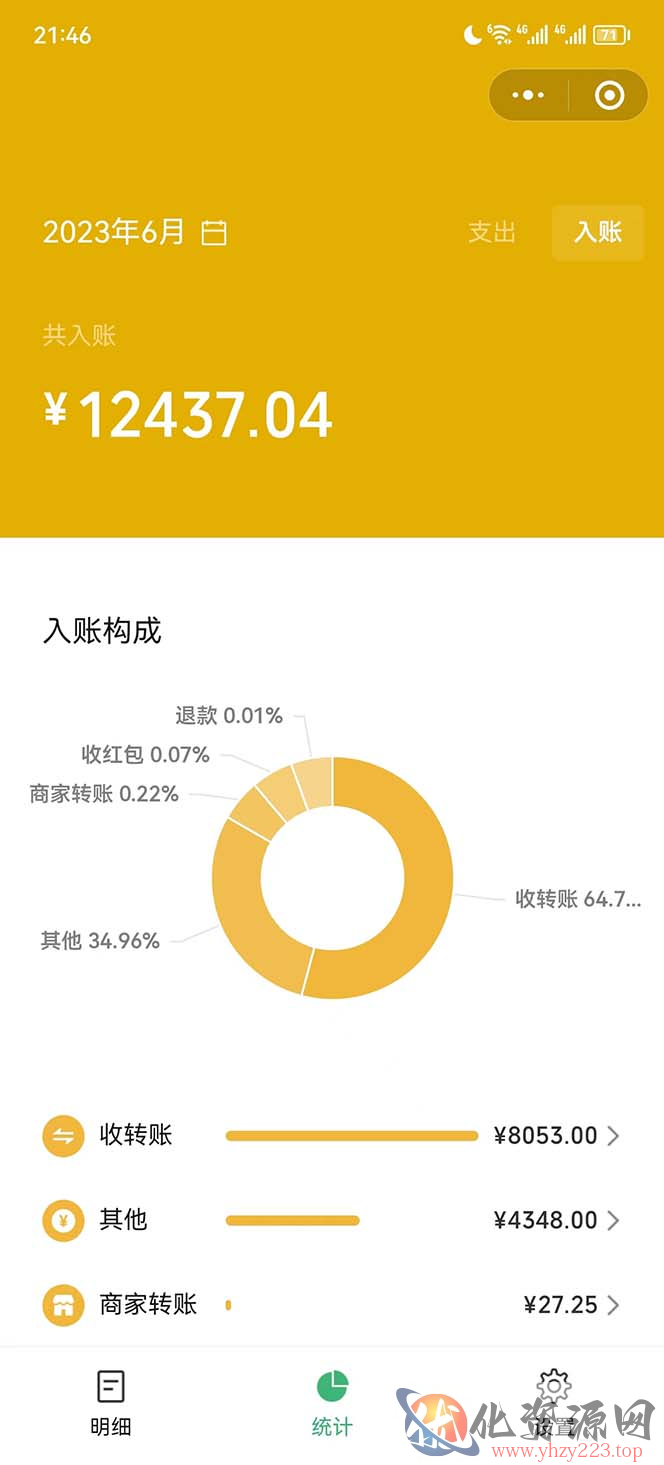Close the mini program with the circle button
The image size is (664, 1465).
point(609,95)
